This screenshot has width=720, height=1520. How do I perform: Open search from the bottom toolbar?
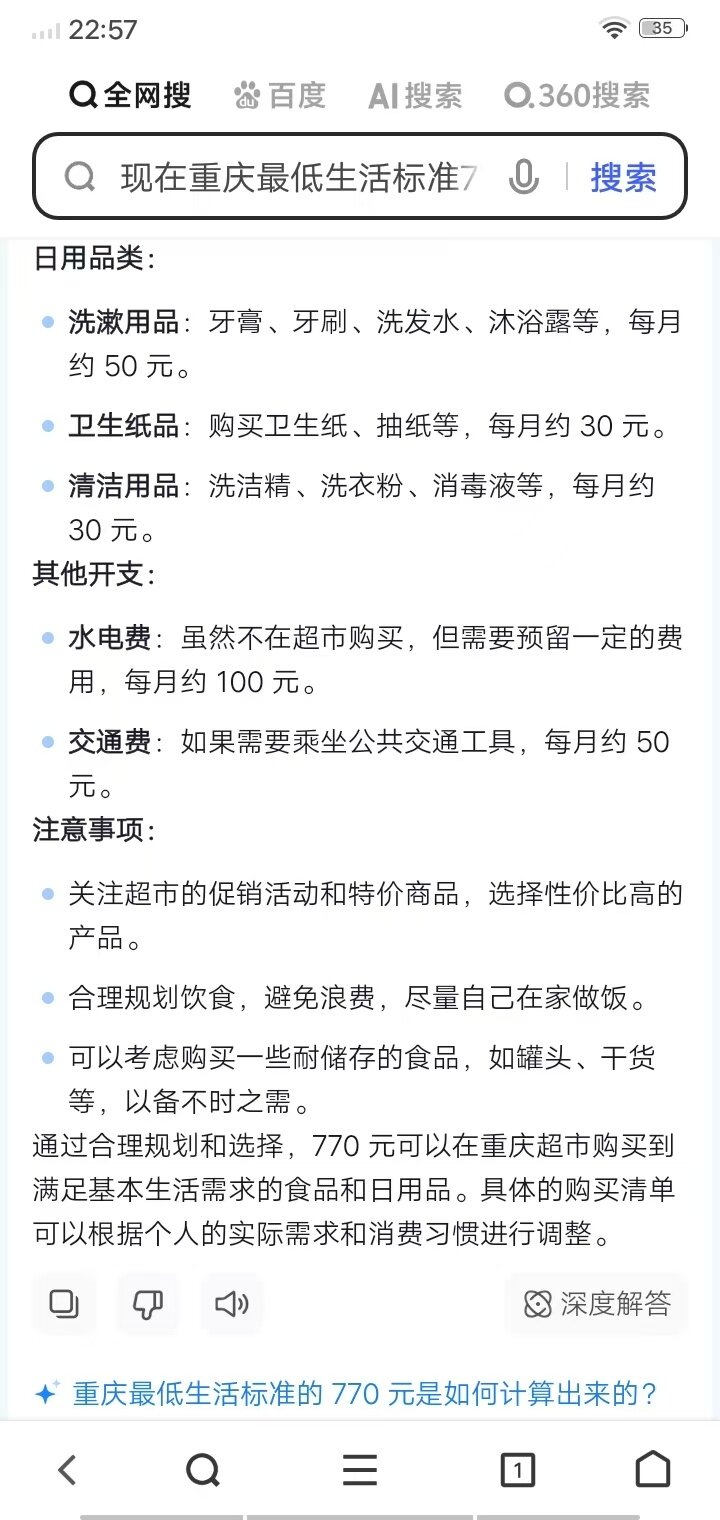[203, 1470]
